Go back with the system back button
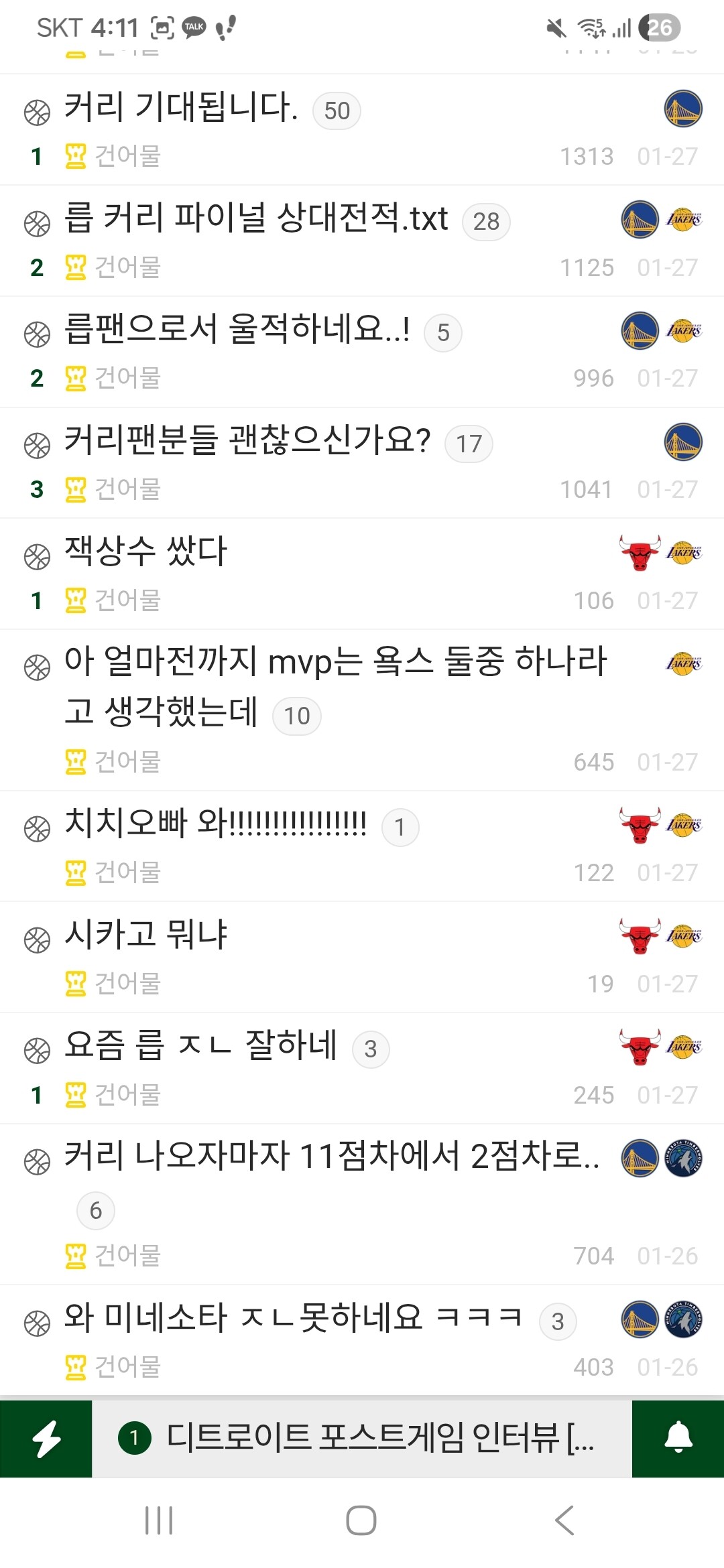This screenshot has width=724, height=1568. pyautogui.click(x=564, y=1520)
